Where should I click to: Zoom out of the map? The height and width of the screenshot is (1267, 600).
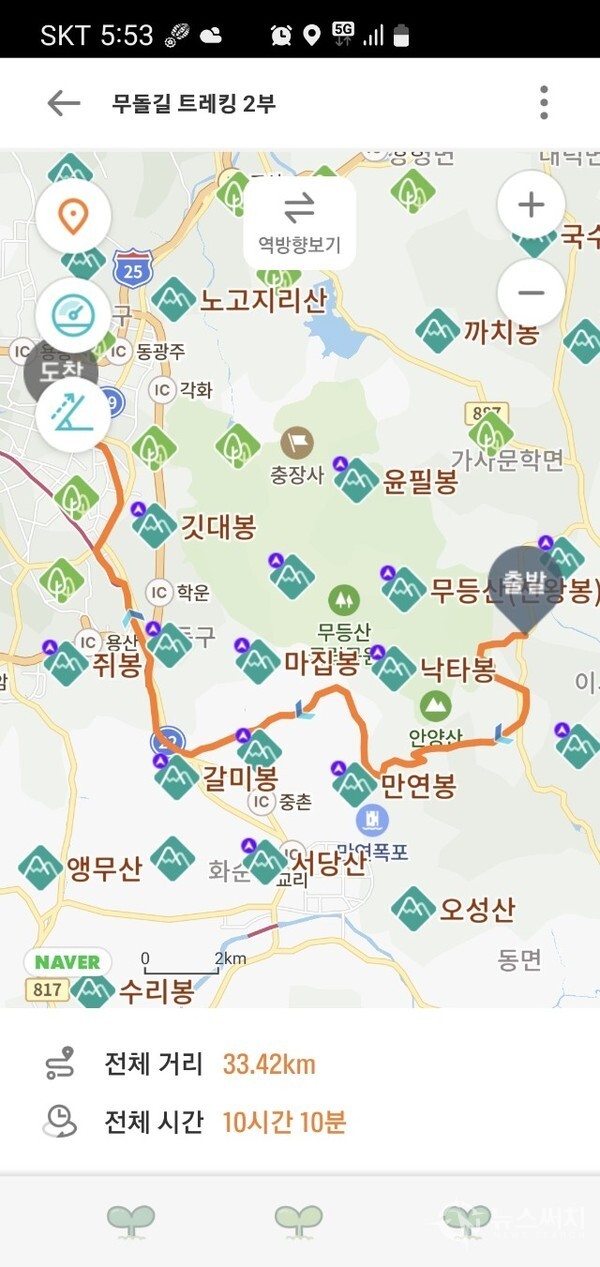point(530,293)
